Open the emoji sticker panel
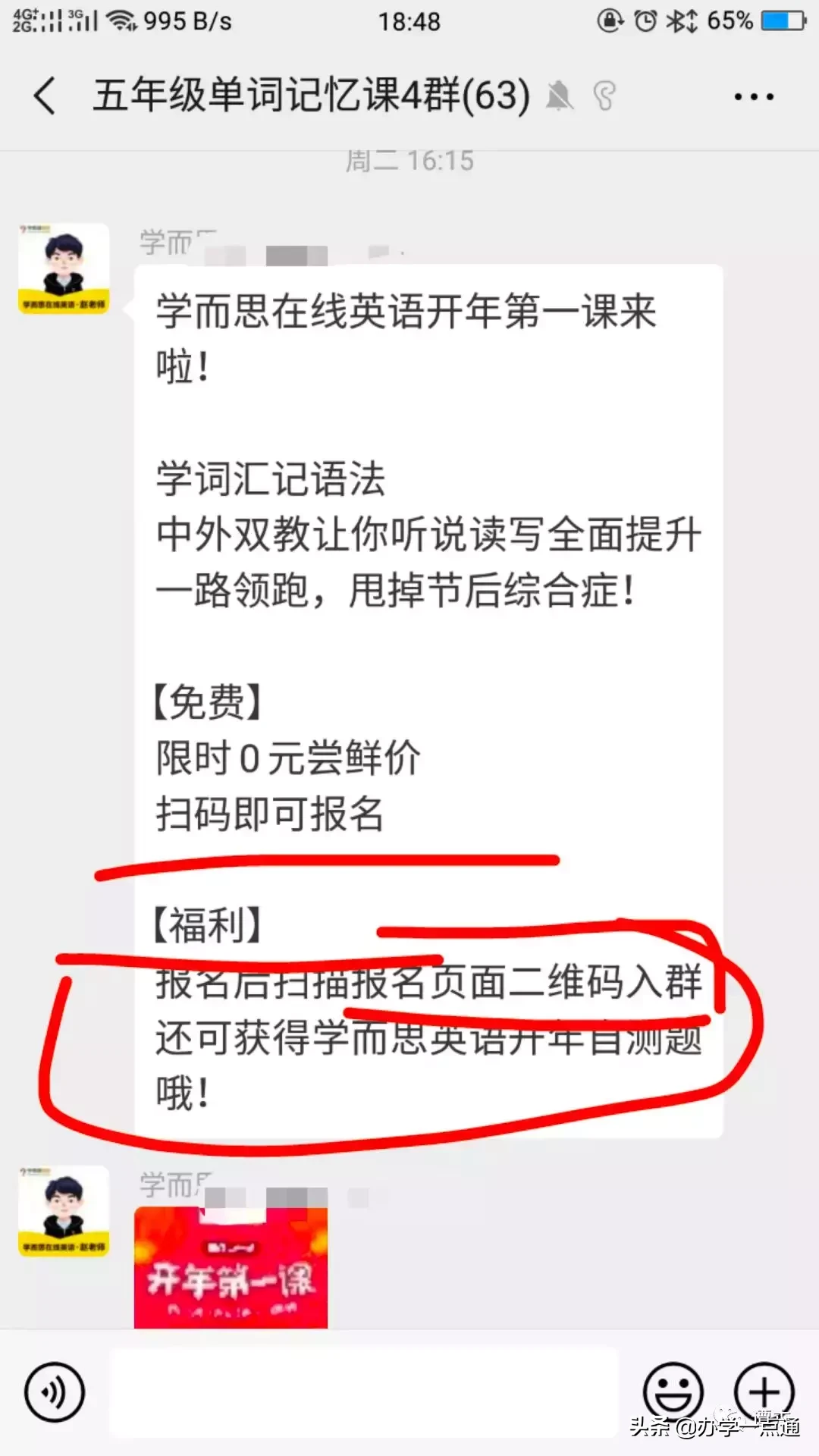The image size is (819, 1456). 673,1392
